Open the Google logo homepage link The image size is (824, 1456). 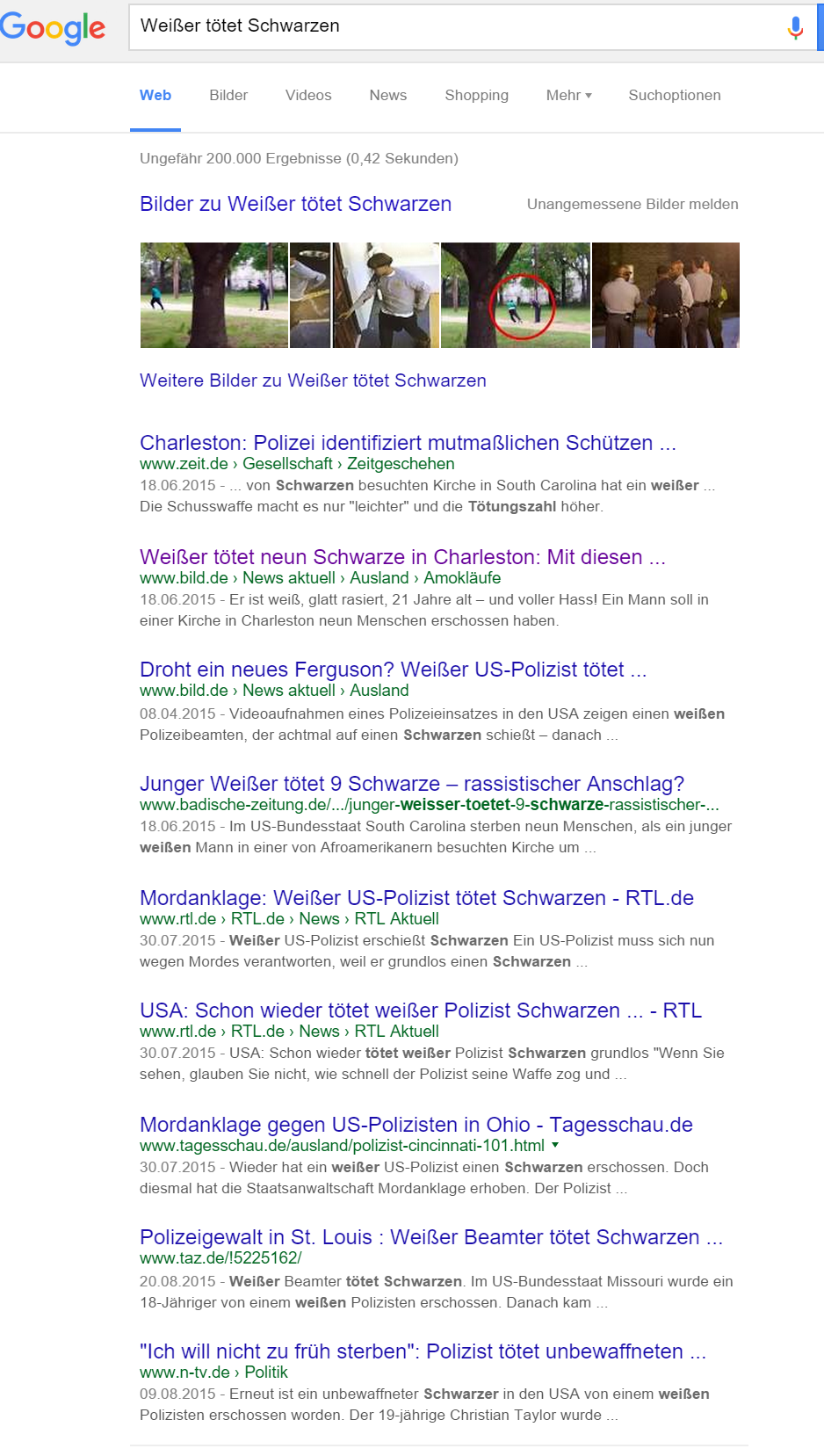[x=53, y=28]
